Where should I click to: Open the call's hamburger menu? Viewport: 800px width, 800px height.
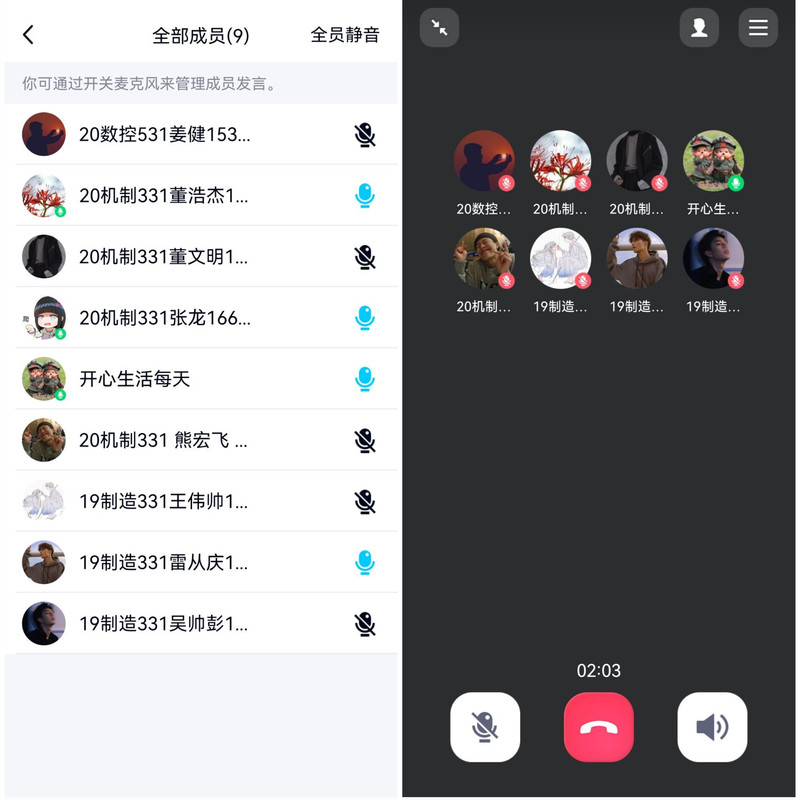[758, 28]
